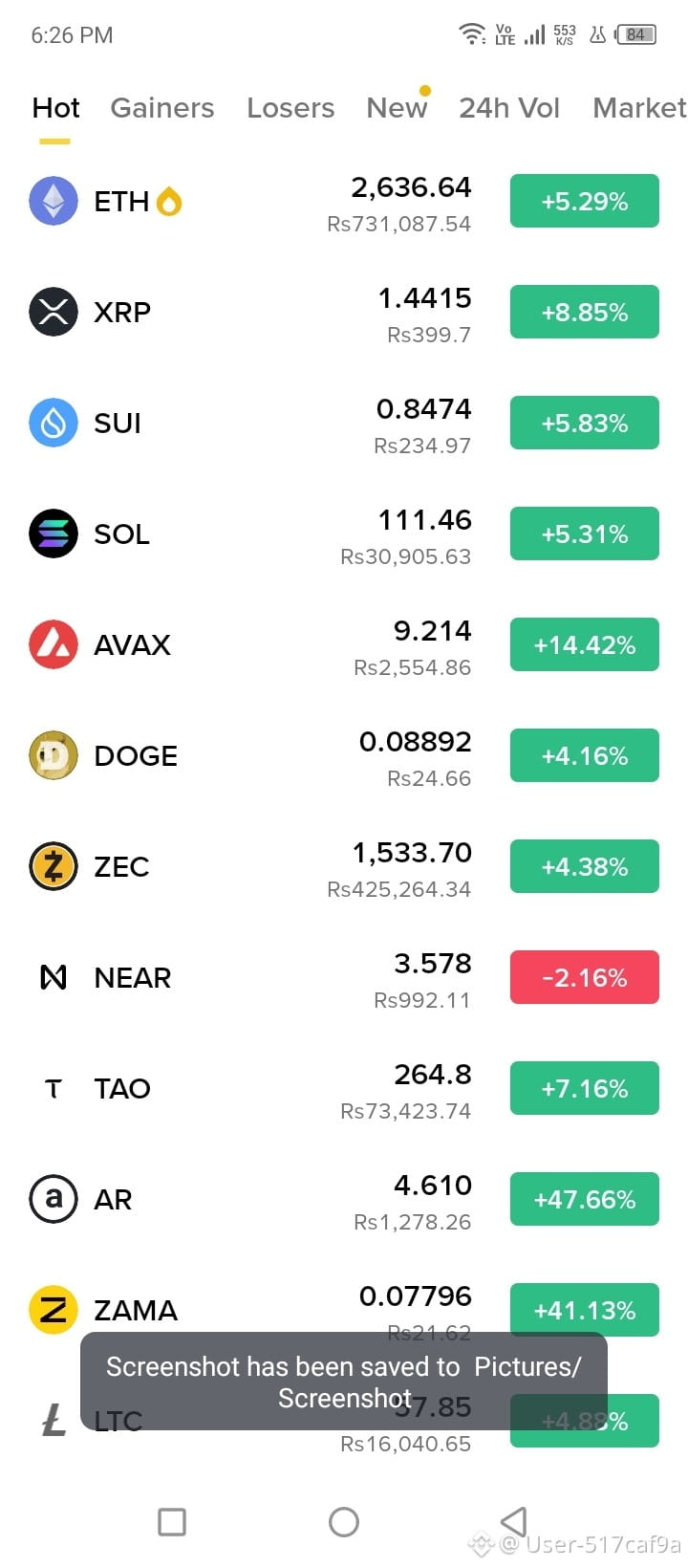Select the 24h Vol tab

point(509,108)
